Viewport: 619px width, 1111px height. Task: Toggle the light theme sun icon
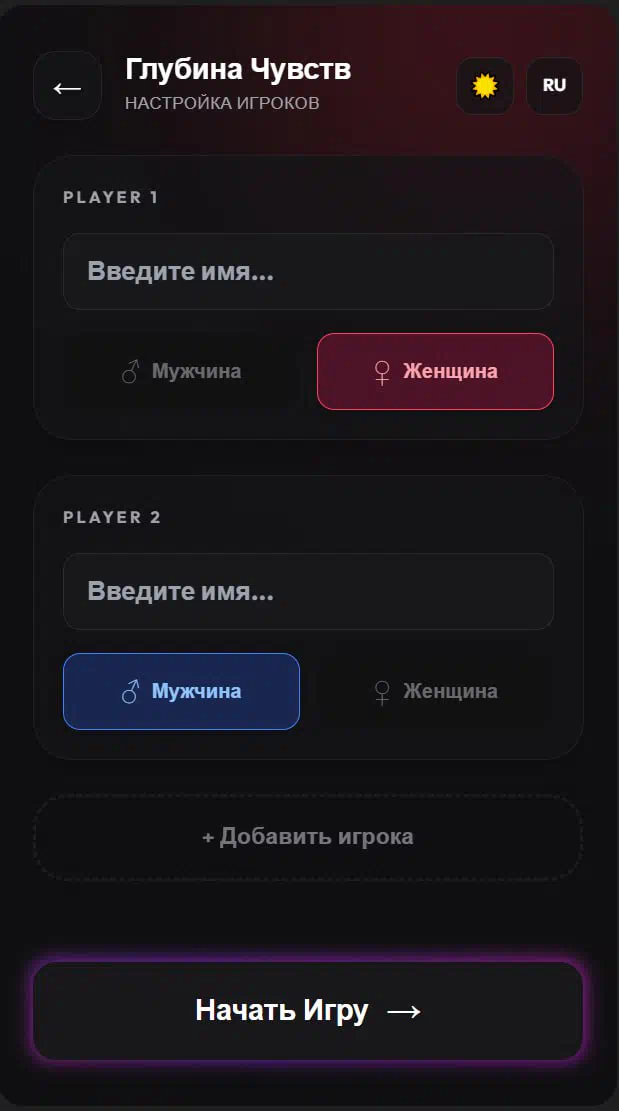click(x=485, y=86)
